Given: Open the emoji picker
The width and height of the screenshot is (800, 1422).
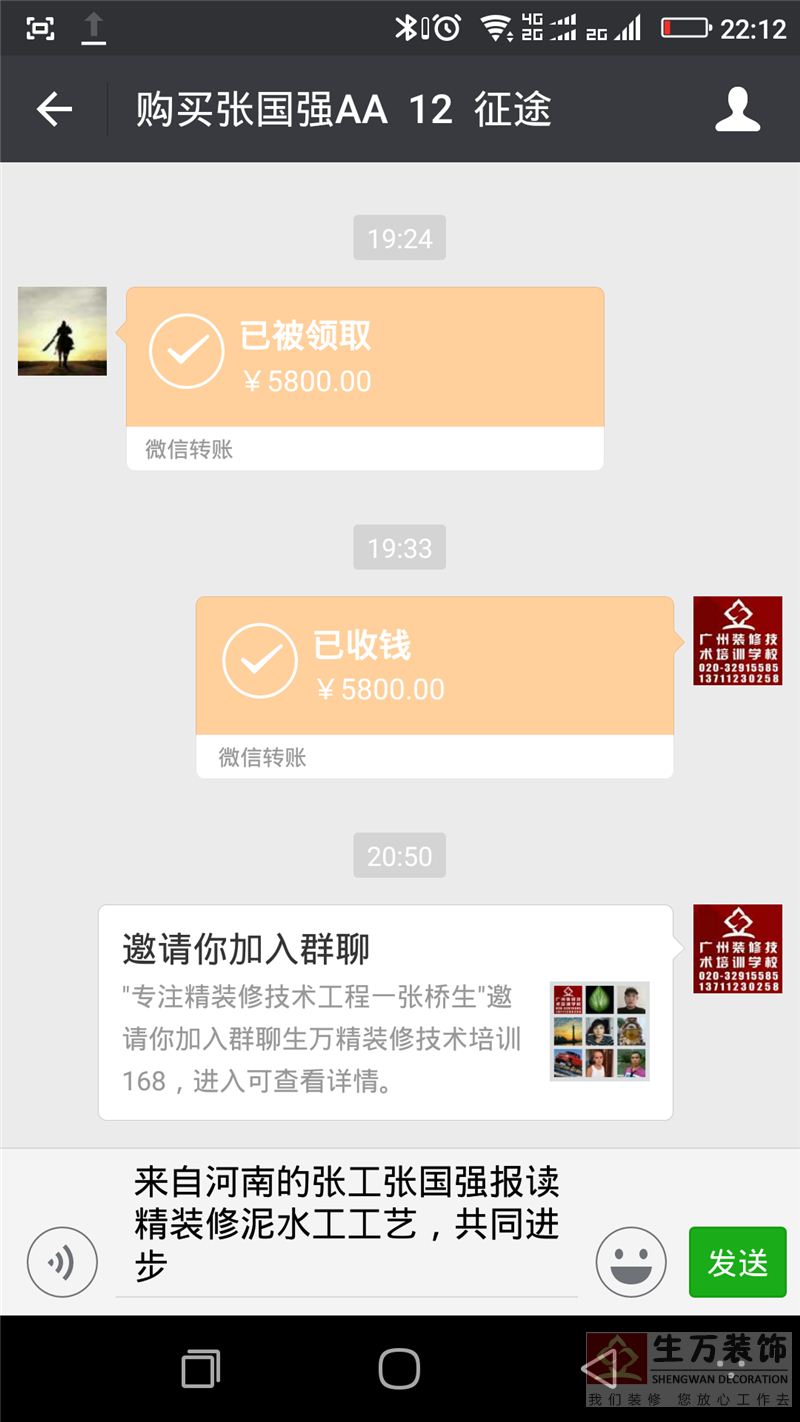Looking at the screenshot, I should click(631, 1262).
